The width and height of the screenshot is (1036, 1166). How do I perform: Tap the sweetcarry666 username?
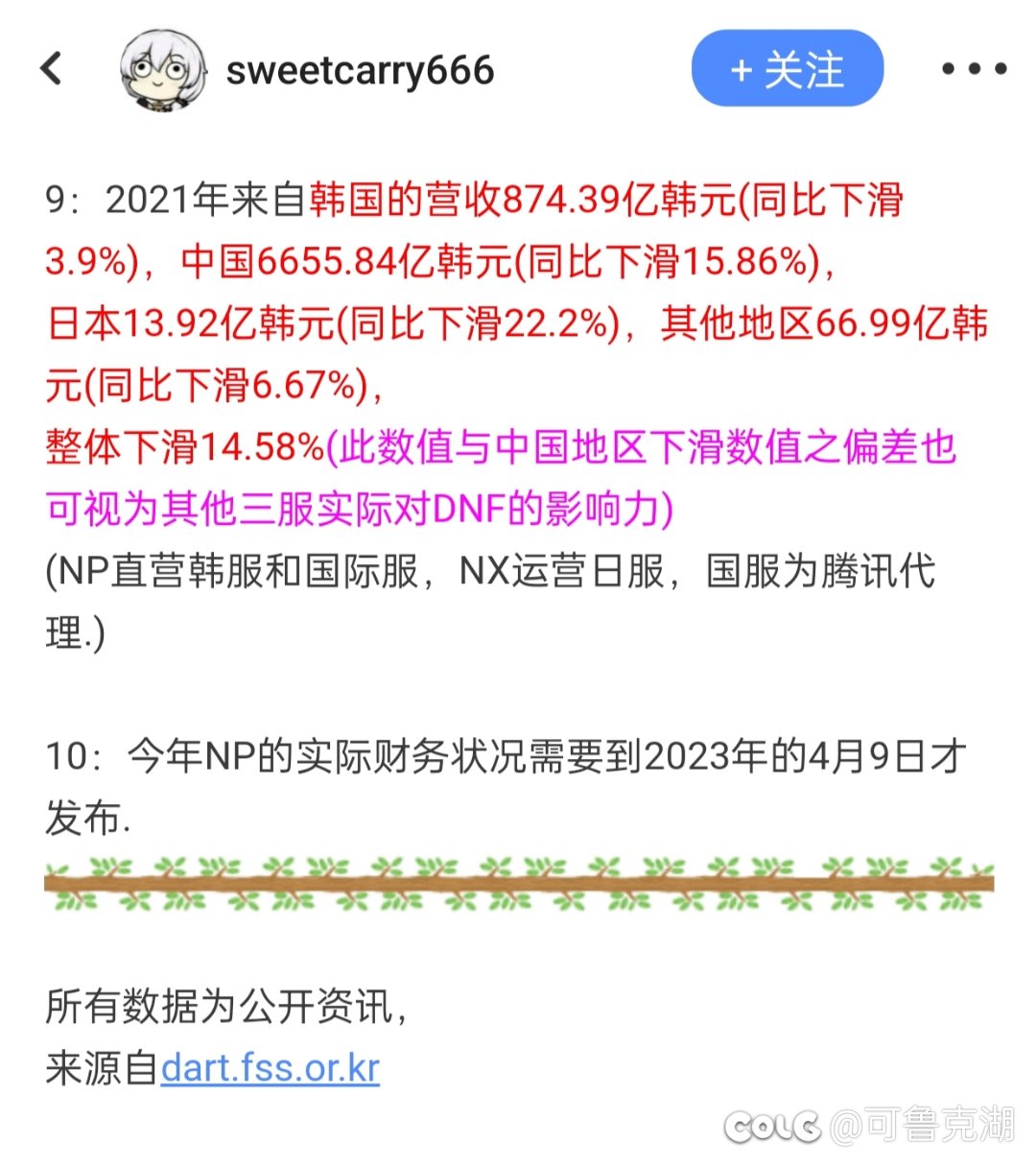(360, 71)
